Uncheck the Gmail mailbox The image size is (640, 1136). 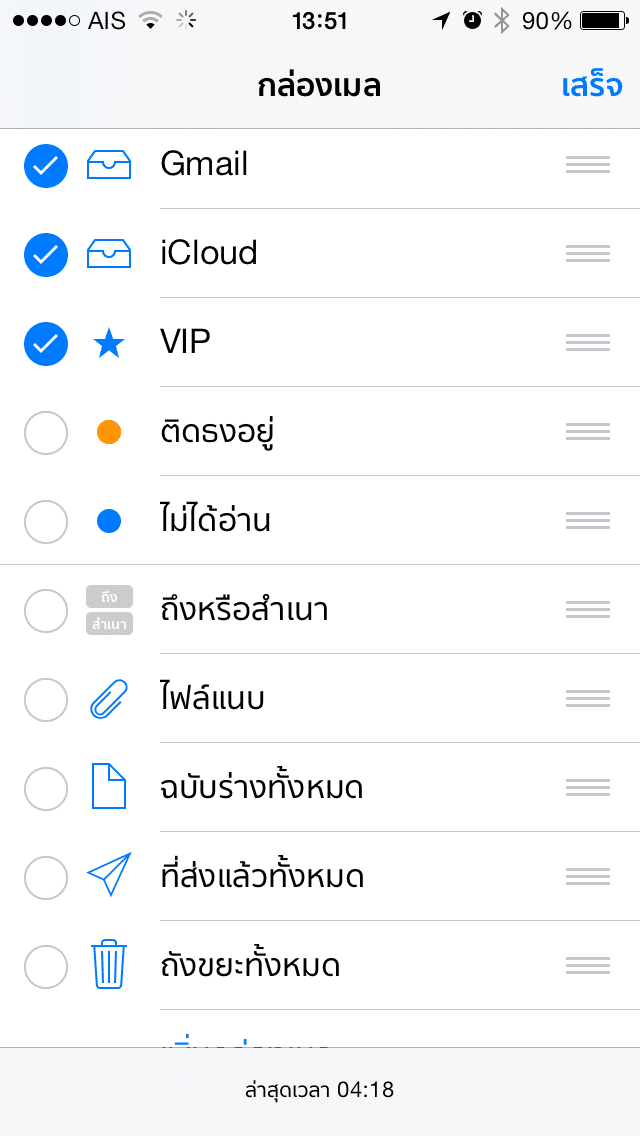coord(46,166)
